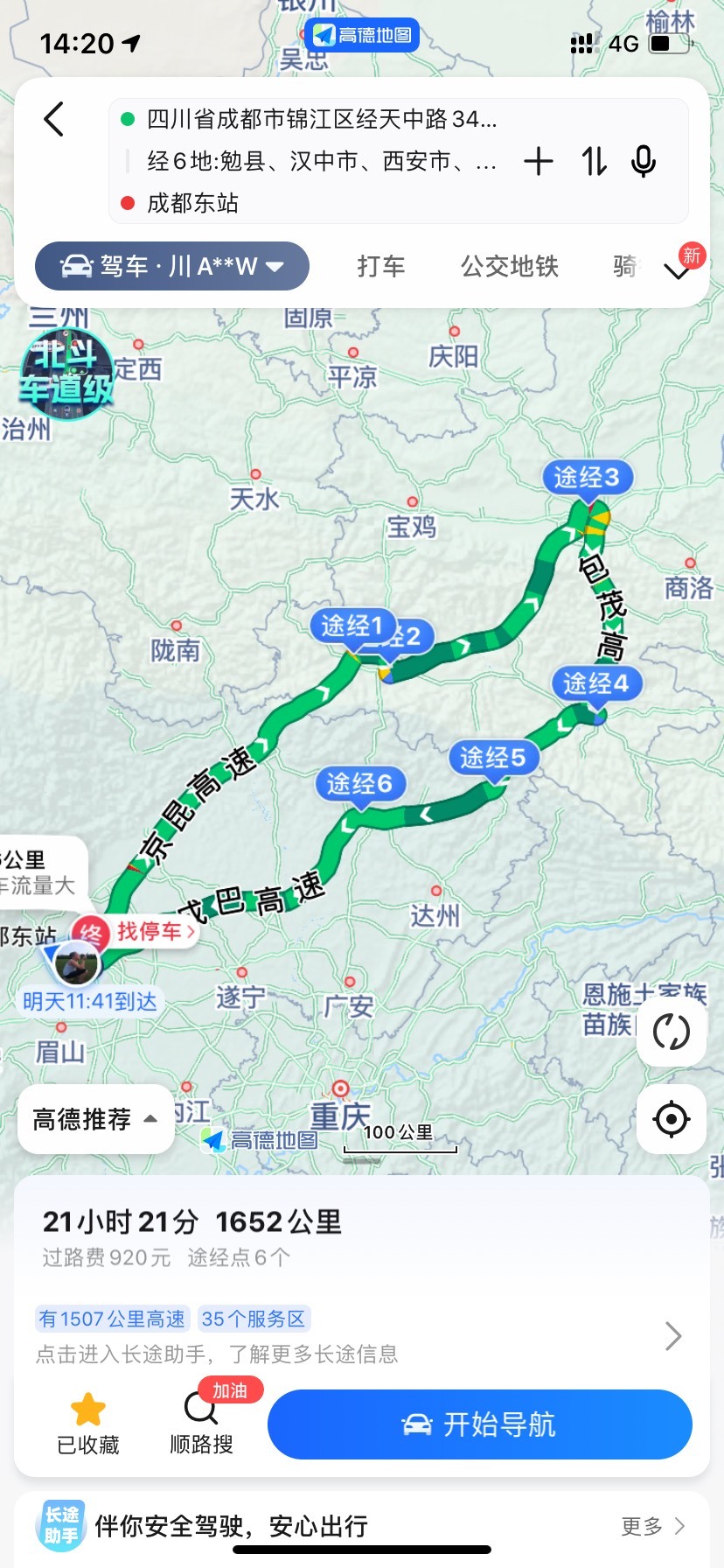Open 更多 in the 长途助手 banner

pyautogui.click(x=652, y=1526)
